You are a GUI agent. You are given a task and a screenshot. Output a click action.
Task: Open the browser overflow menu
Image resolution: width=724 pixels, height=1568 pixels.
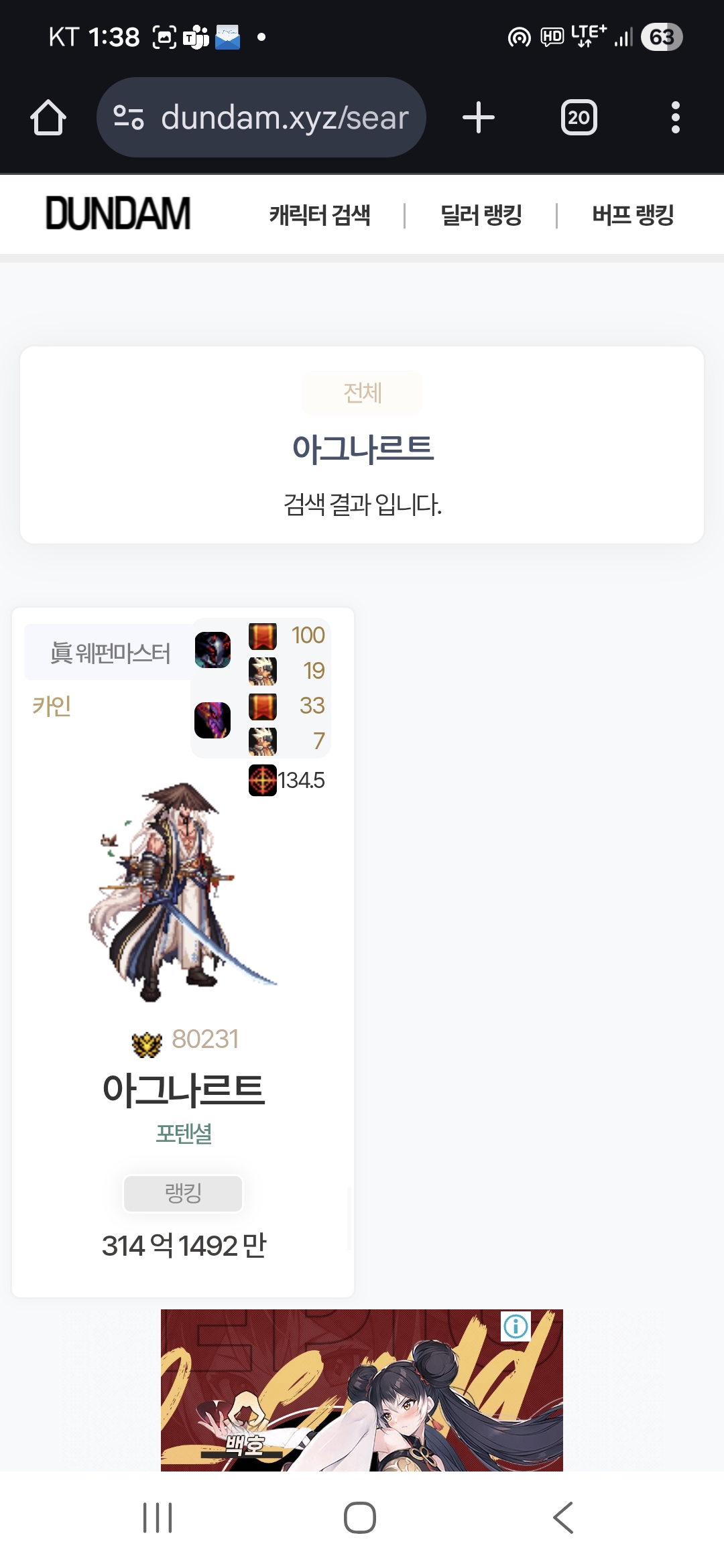[x=675, y=118]
